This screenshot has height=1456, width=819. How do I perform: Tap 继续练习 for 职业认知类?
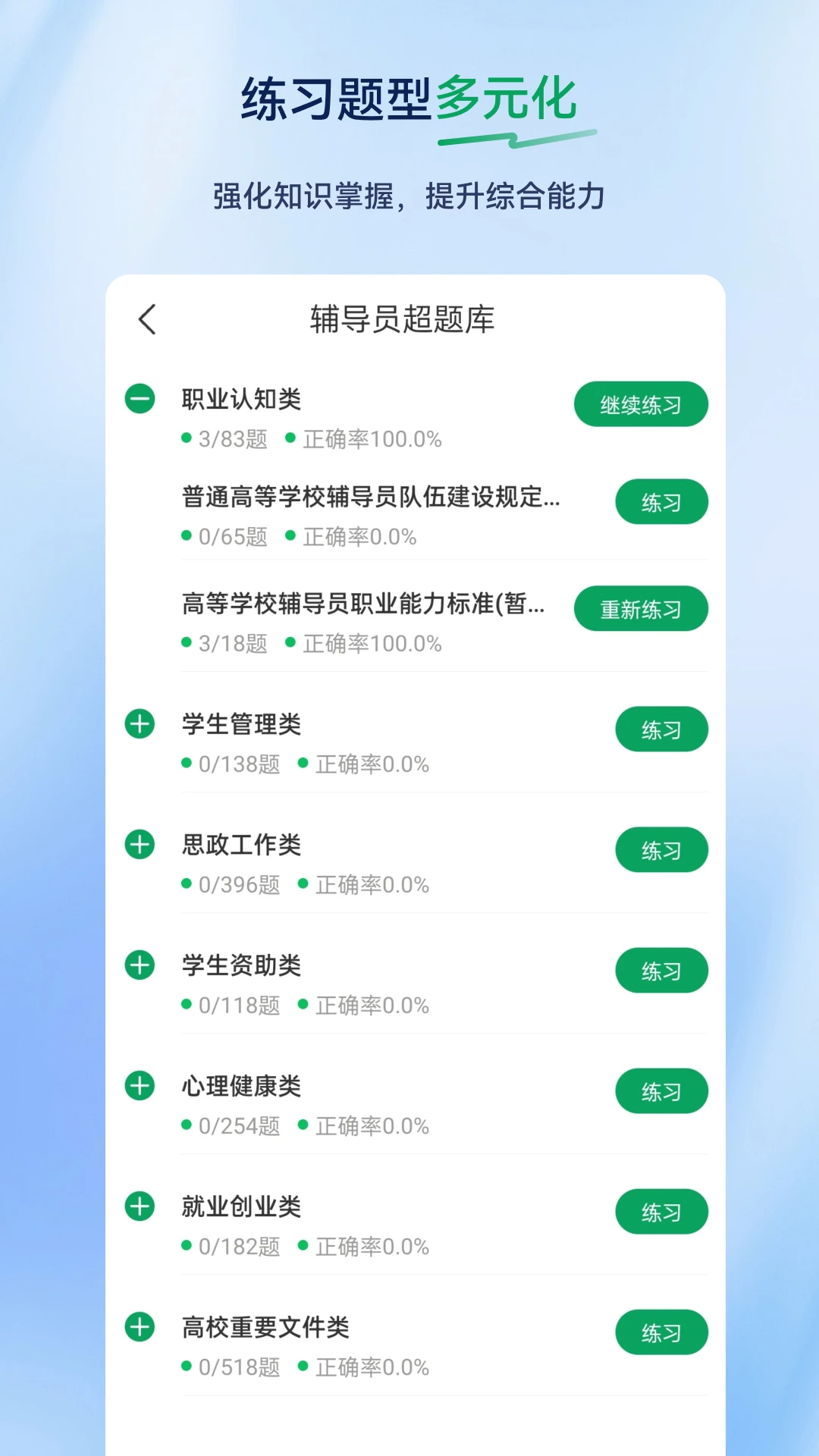point(641,404)
